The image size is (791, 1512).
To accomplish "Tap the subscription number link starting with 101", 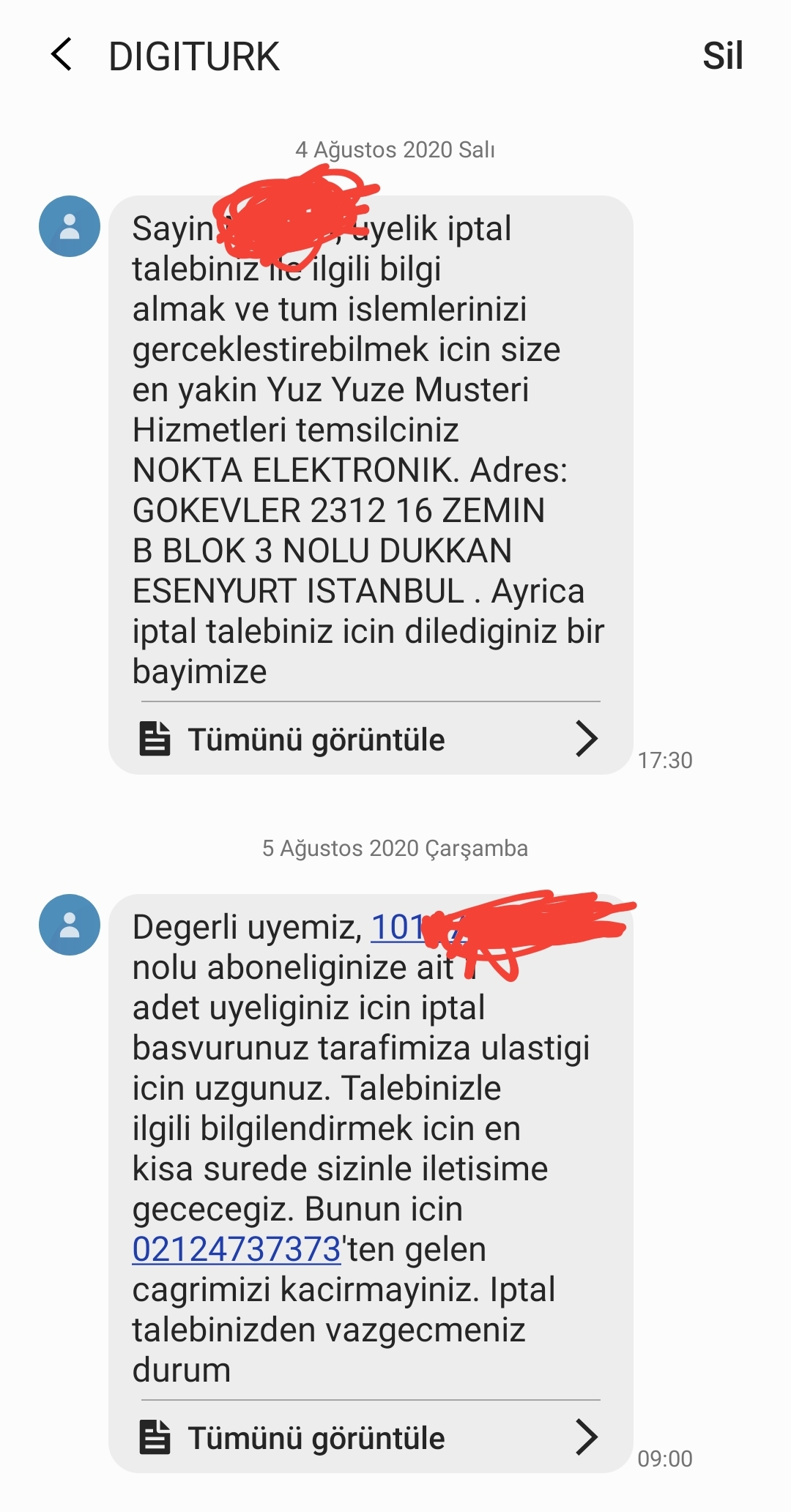I will 399,927.
